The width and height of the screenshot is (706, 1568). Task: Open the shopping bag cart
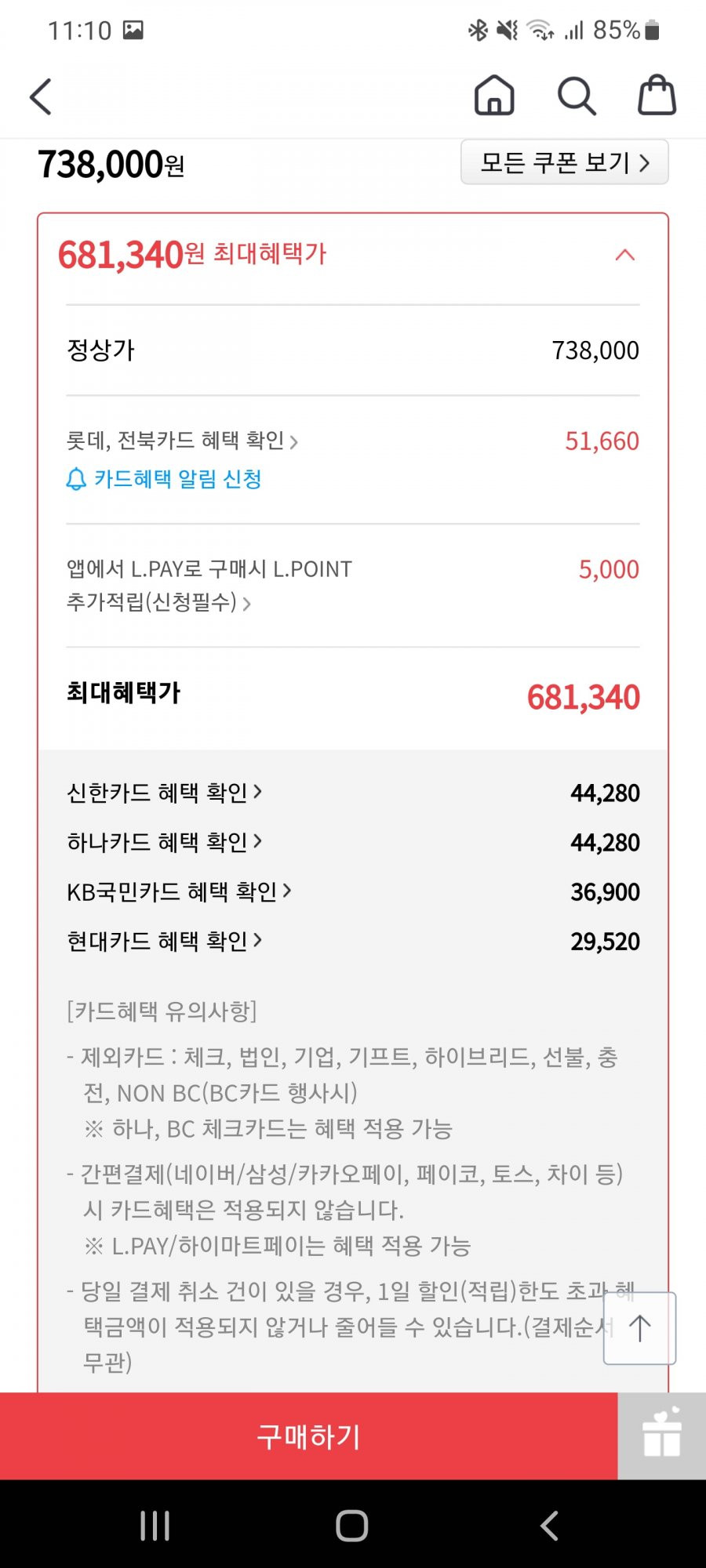pyautogui.click(x=657, y=96)
